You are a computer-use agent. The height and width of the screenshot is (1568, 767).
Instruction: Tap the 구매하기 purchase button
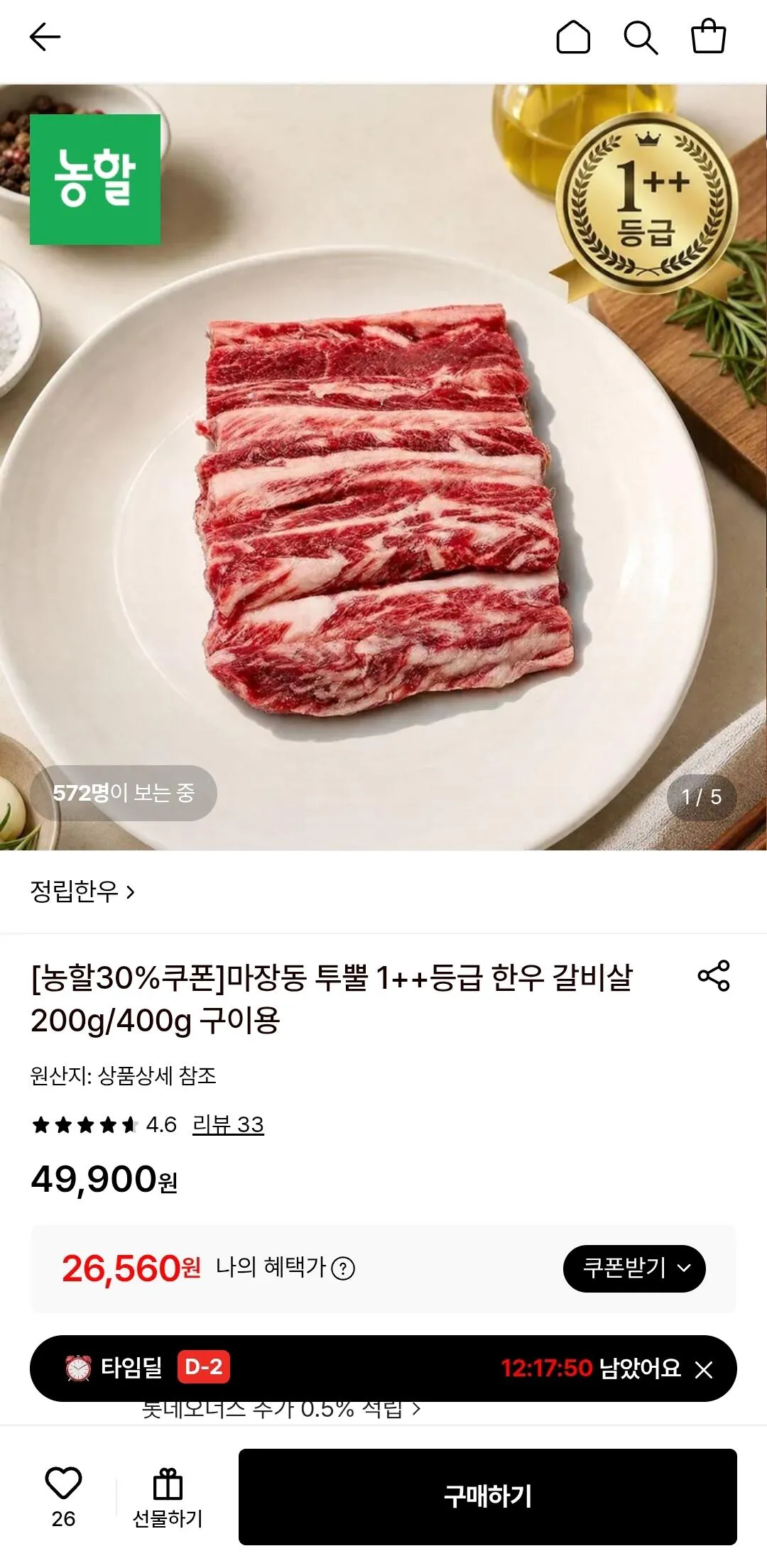point(488,1496)
